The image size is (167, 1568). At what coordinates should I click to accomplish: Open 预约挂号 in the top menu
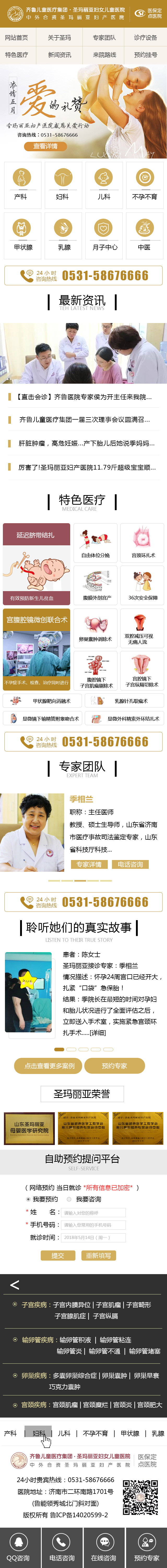click(145, 55)
